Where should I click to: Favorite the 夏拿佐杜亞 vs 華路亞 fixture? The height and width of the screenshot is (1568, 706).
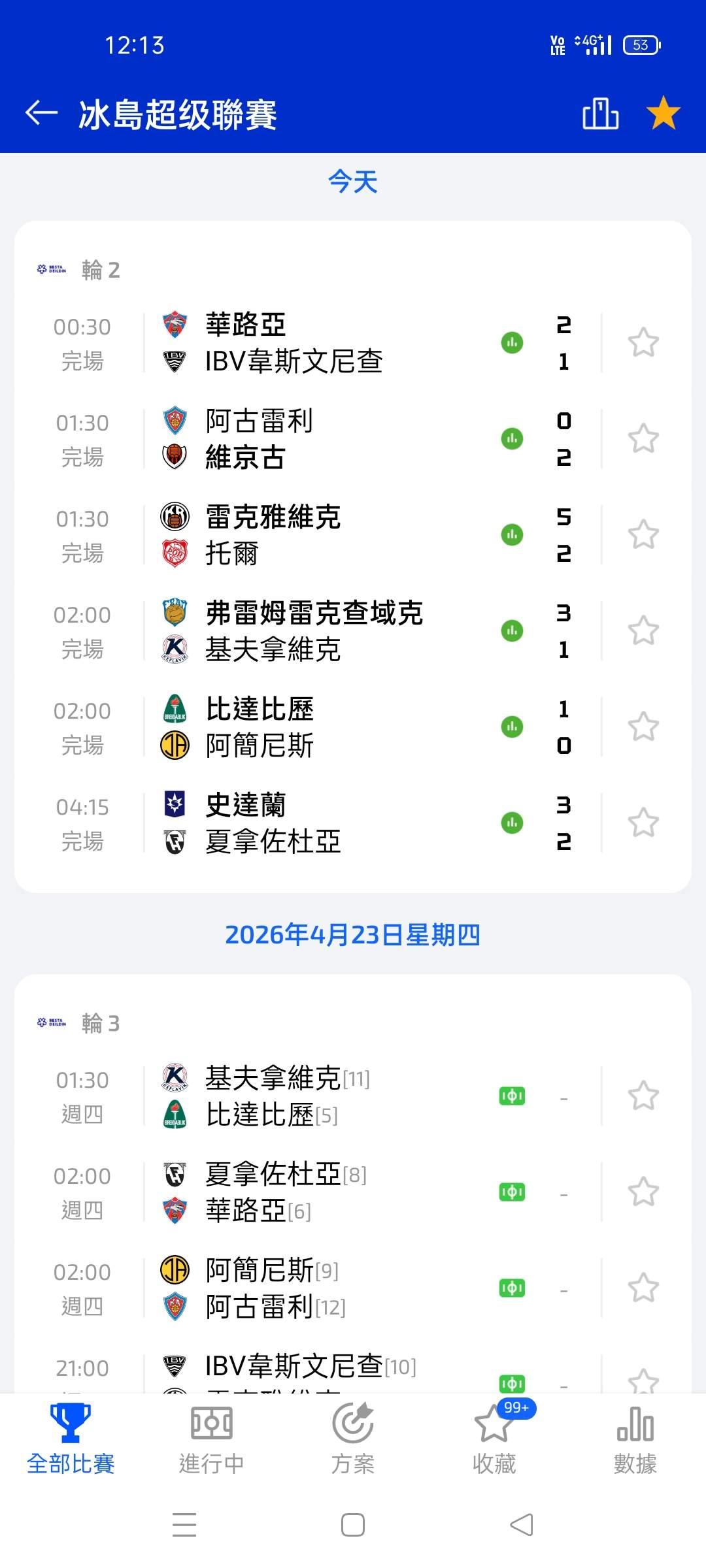(x=643, y=1192)
